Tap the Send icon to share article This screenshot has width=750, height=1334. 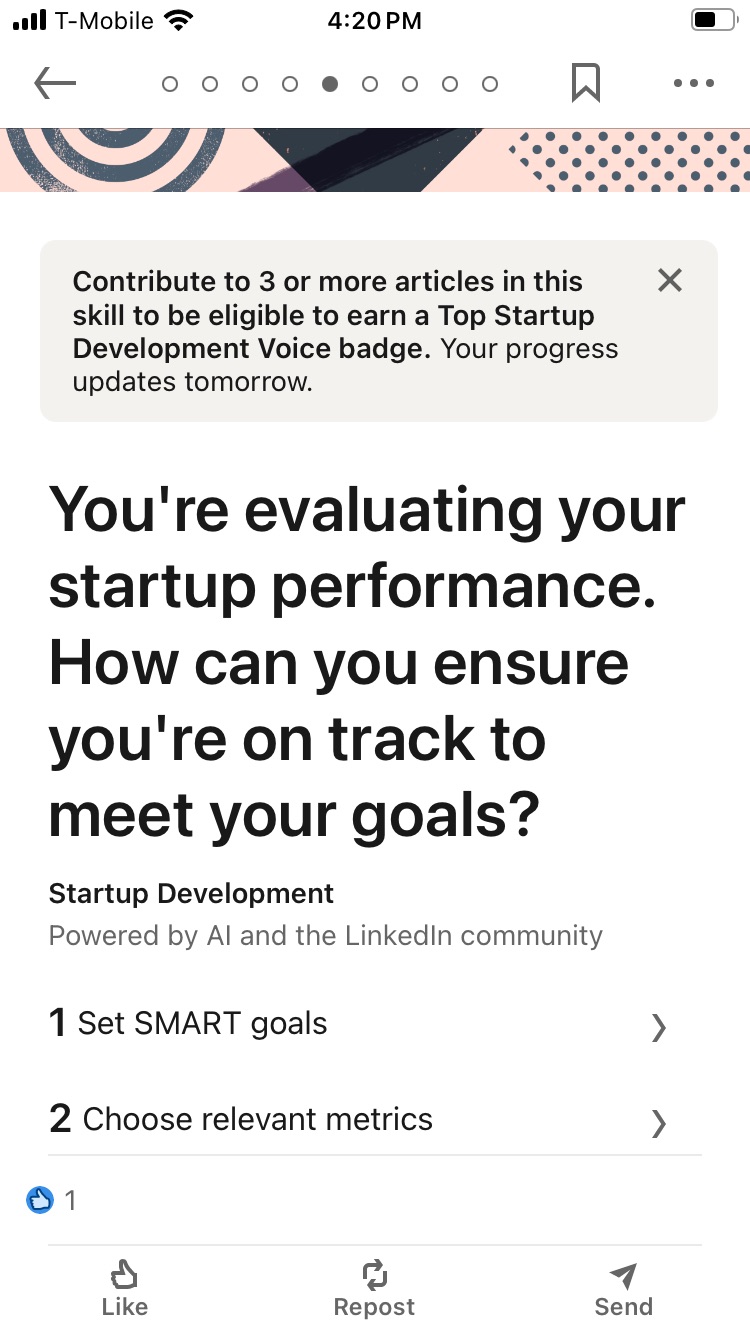[623, 1275]
